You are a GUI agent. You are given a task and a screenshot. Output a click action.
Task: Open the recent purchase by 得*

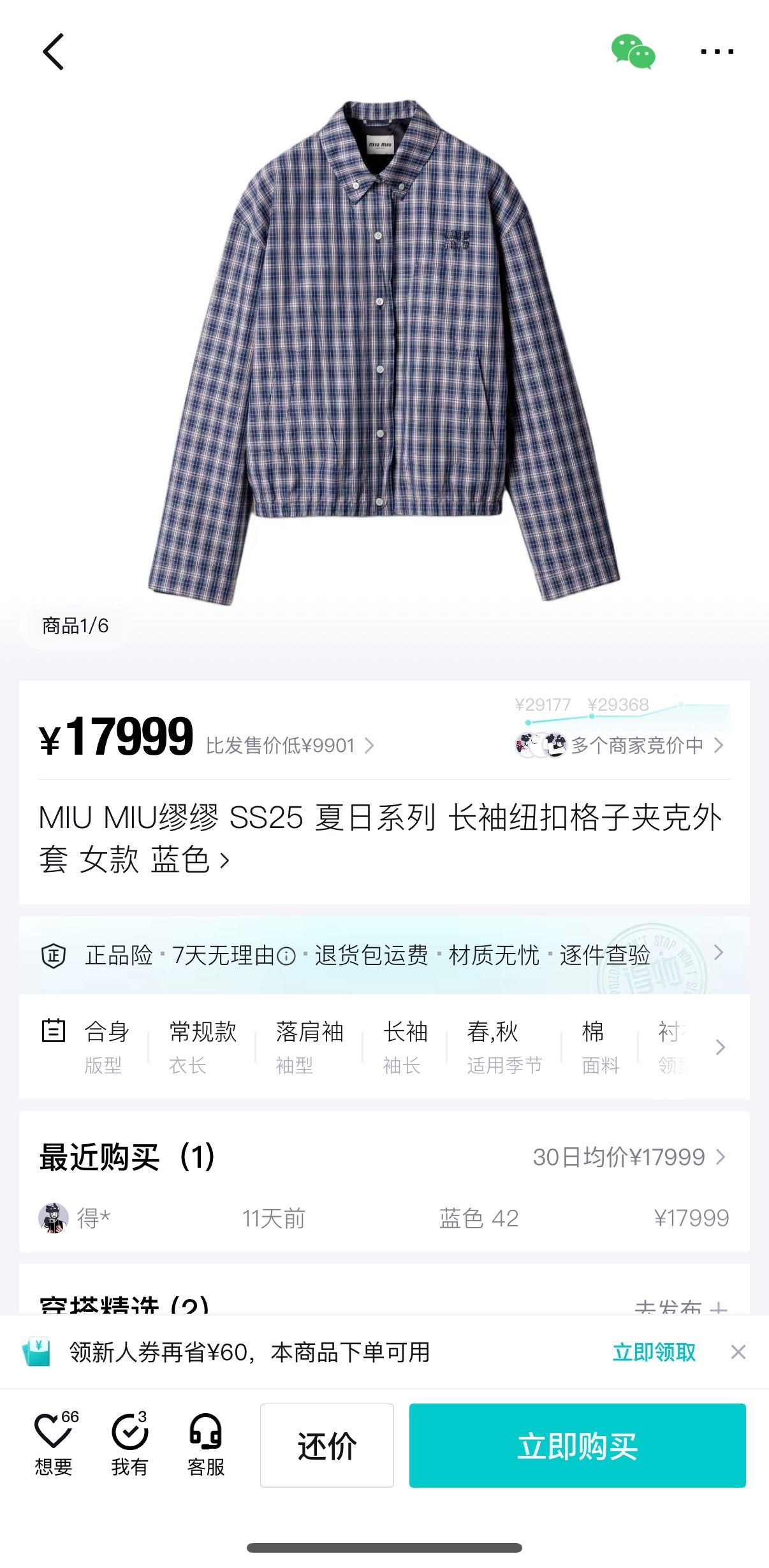tap(384, 1218)
